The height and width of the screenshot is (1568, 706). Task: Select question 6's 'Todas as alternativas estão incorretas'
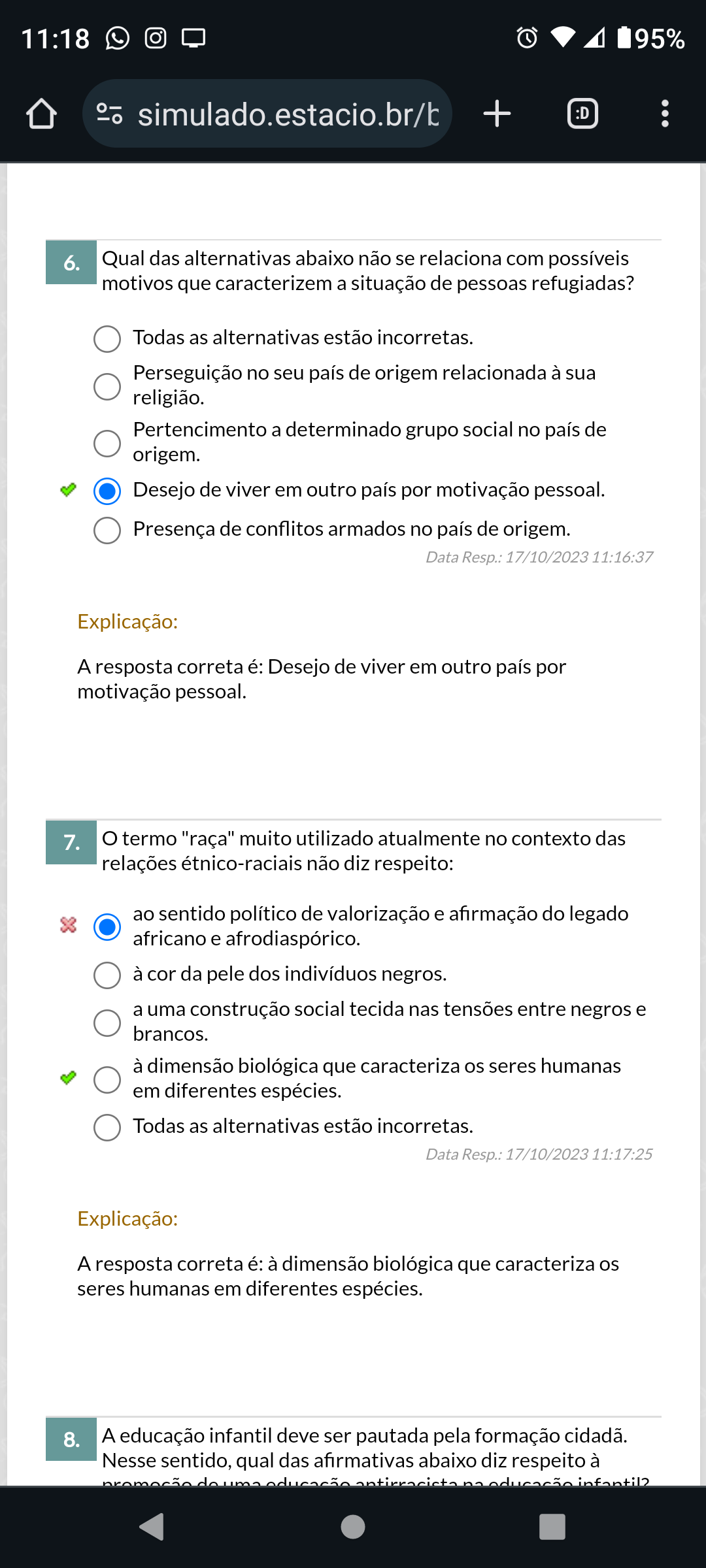107,338
